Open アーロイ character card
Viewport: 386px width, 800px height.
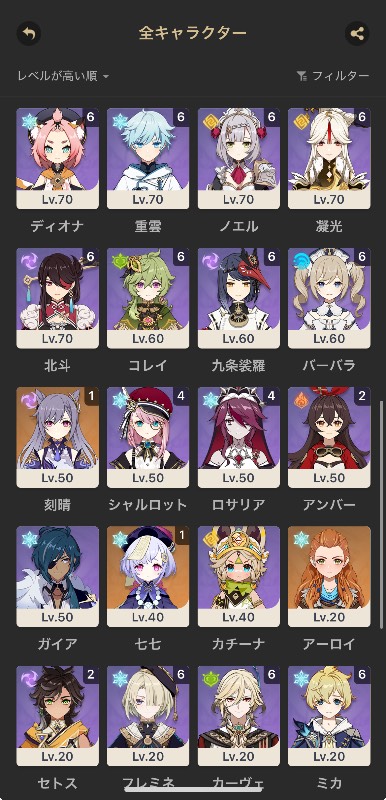tap(329, 577)
